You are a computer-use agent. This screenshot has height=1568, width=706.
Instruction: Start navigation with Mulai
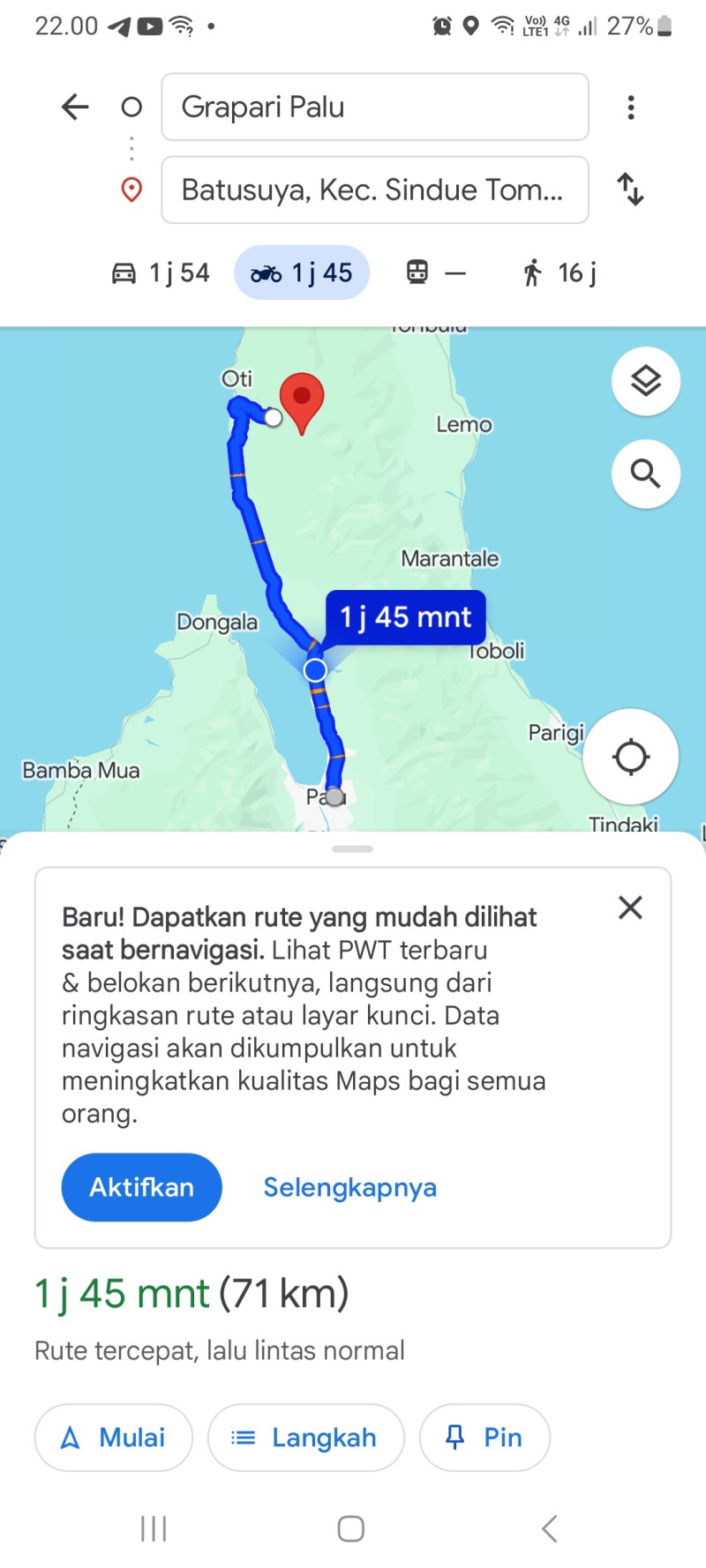coord(114,1437)
